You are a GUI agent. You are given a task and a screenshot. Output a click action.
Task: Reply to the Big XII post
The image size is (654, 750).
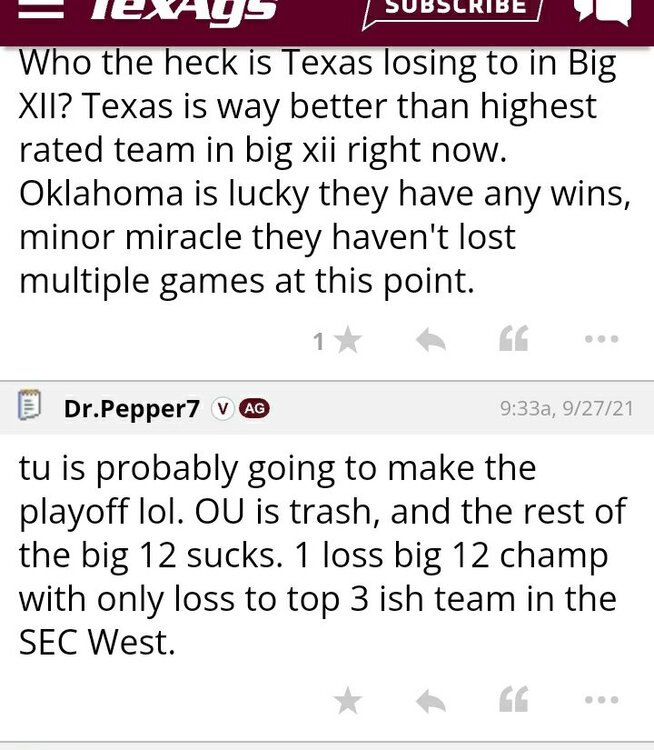coord(431,341)
